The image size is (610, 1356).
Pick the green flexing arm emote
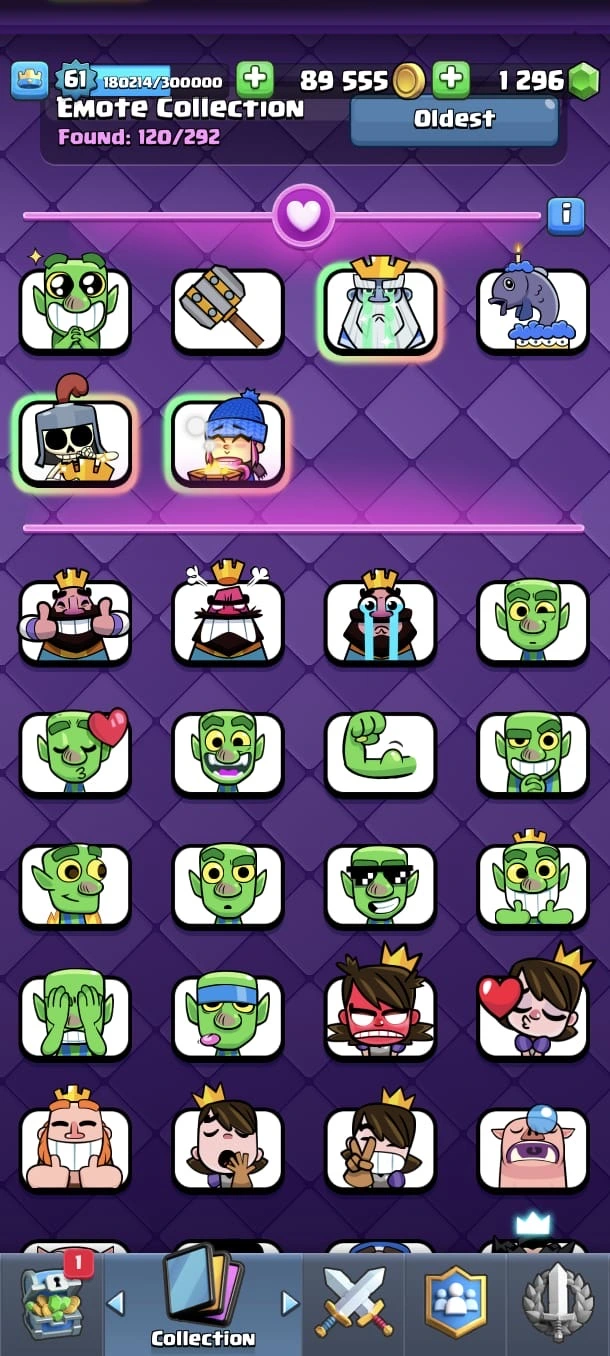380,753
